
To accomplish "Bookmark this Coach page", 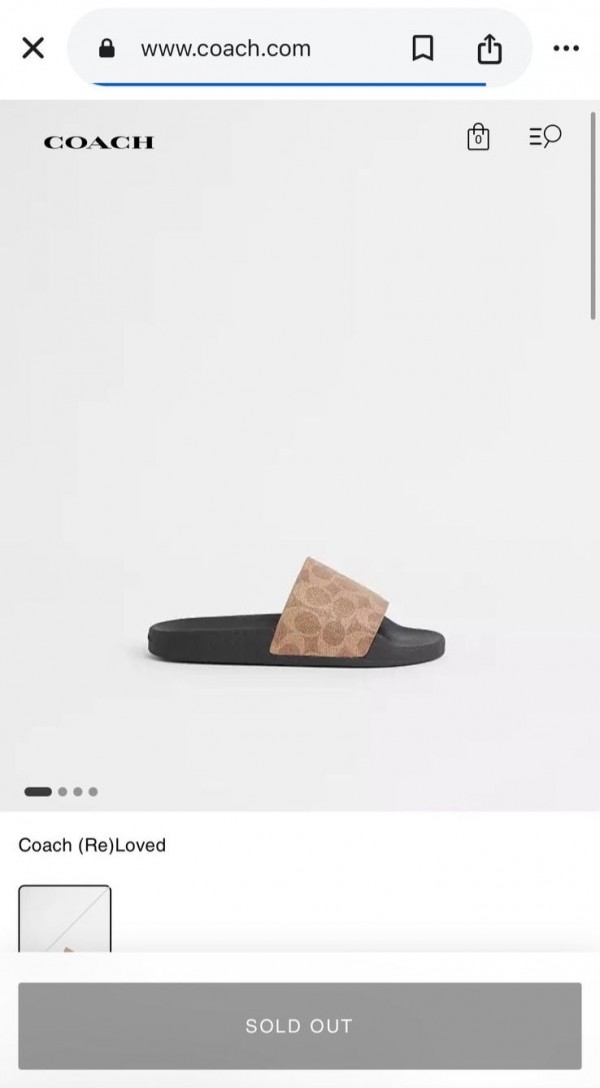I will click(423, 48).
